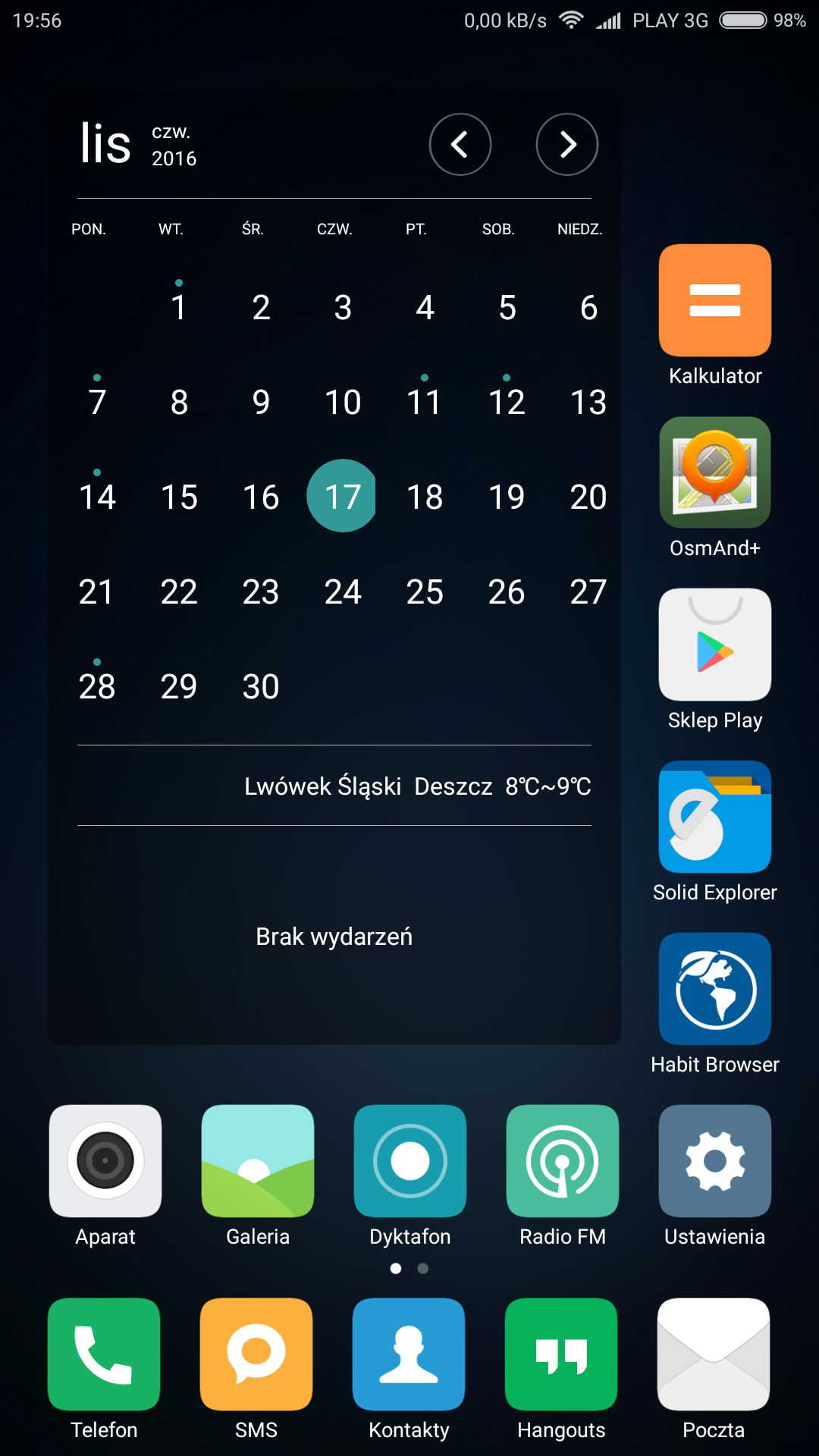Open Sklep Play store
The width and height of the screenshot is (819, 1456).
pos(714,645)
